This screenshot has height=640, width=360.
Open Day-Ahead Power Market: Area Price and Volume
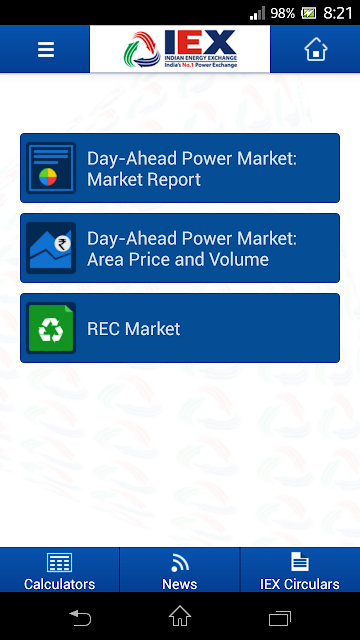point(180,248)
